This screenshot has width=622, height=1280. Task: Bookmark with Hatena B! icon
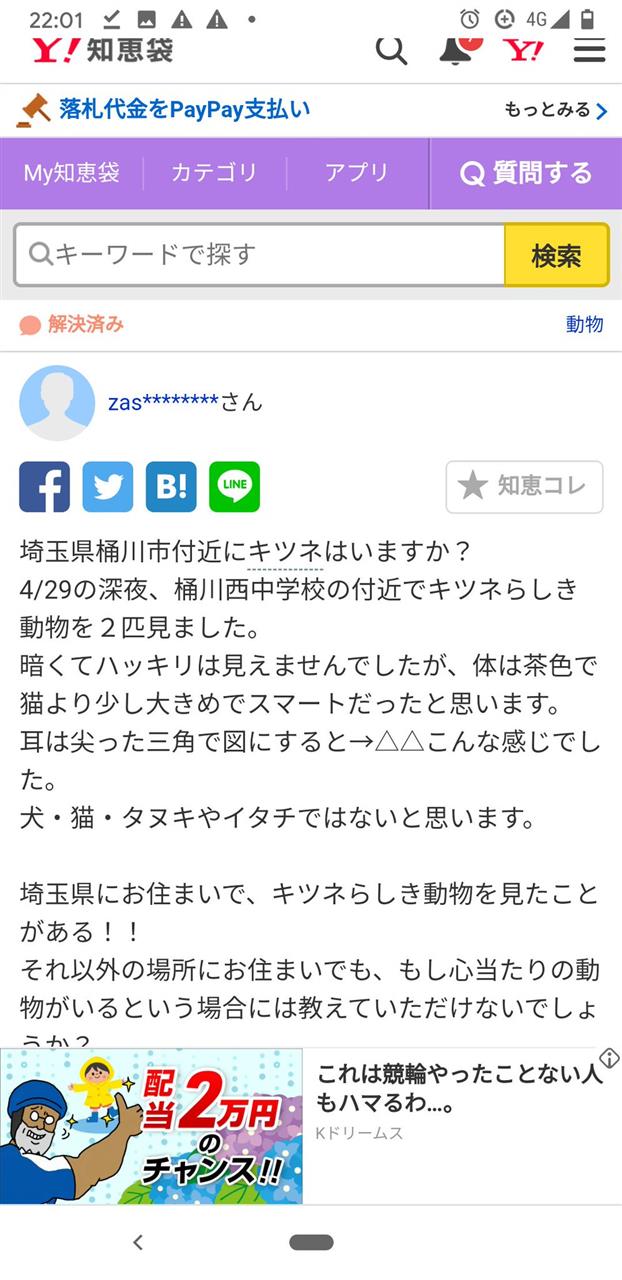point(171,487)
